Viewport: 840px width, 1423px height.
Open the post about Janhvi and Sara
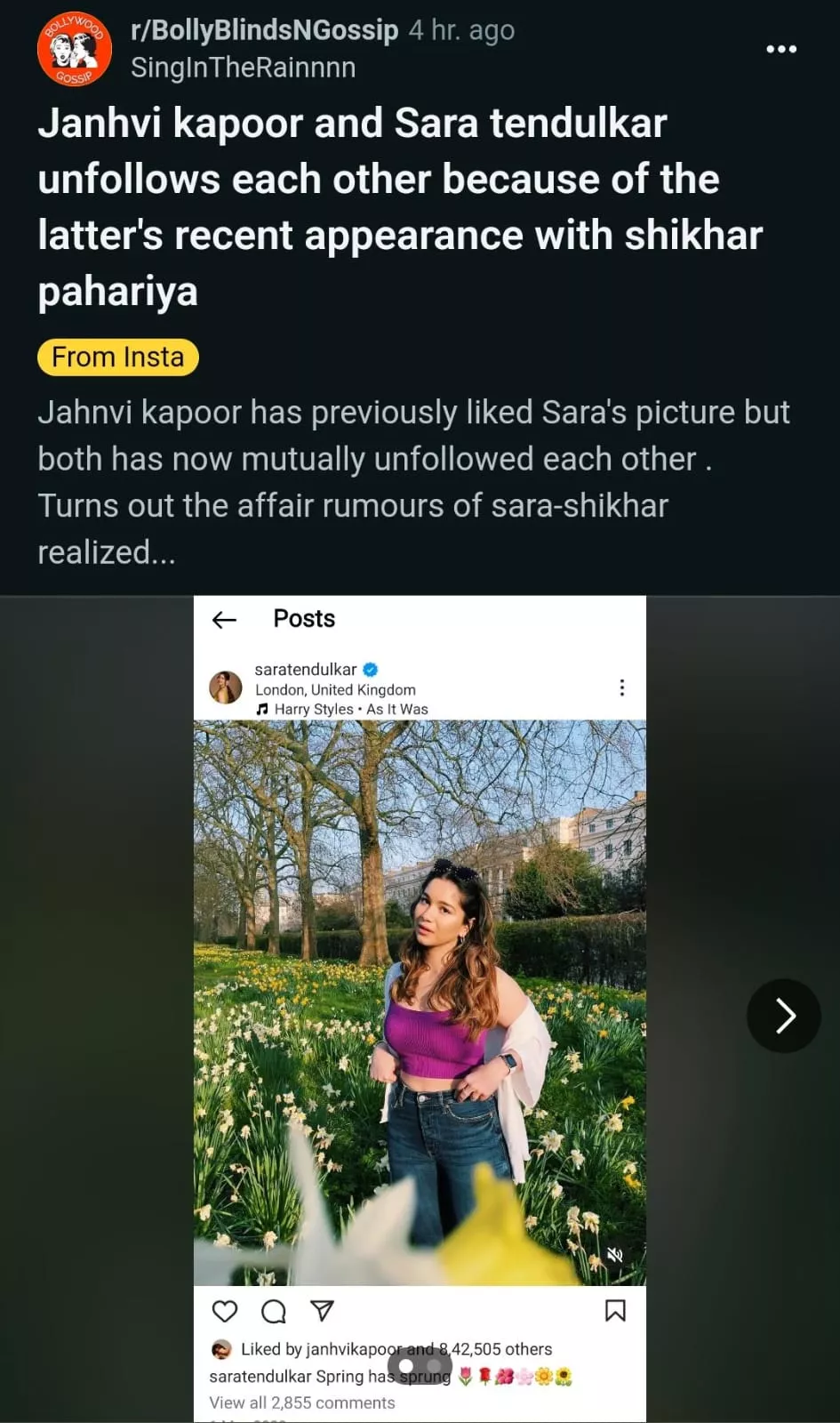400,206
